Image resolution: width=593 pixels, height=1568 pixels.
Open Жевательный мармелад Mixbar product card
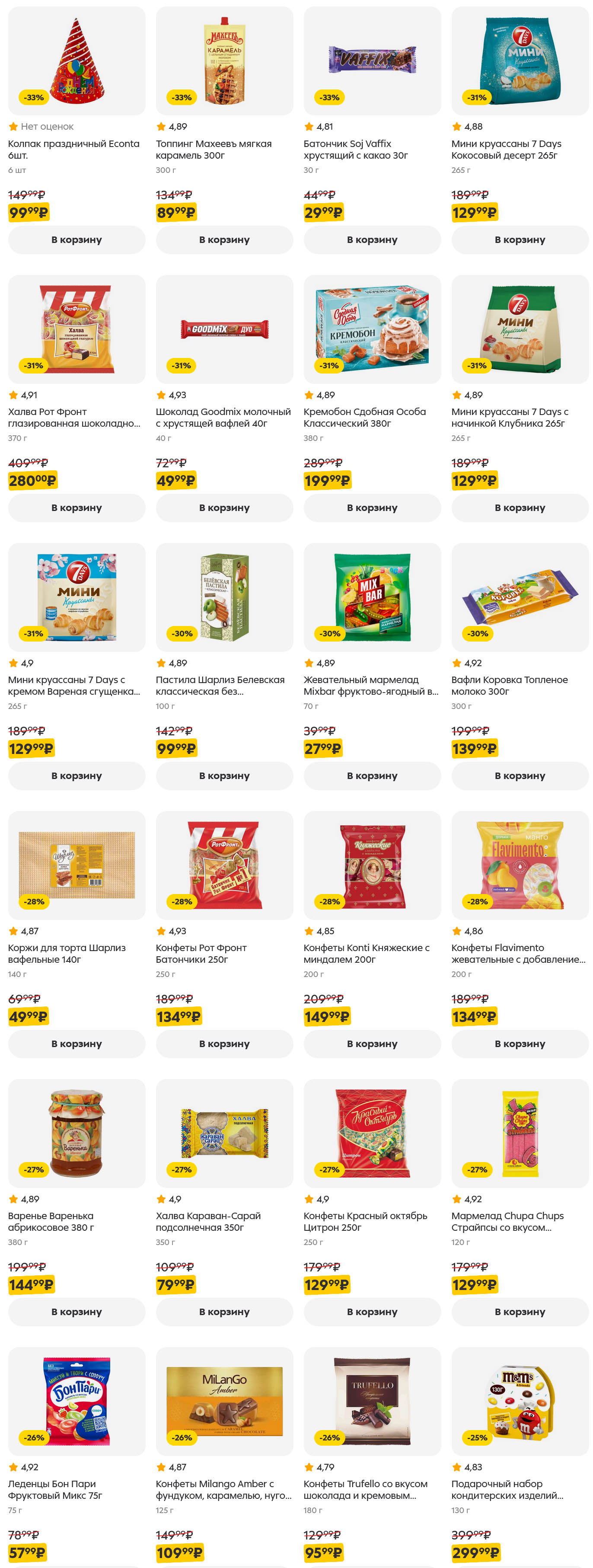pyautogui.click(x=372, y=597)
